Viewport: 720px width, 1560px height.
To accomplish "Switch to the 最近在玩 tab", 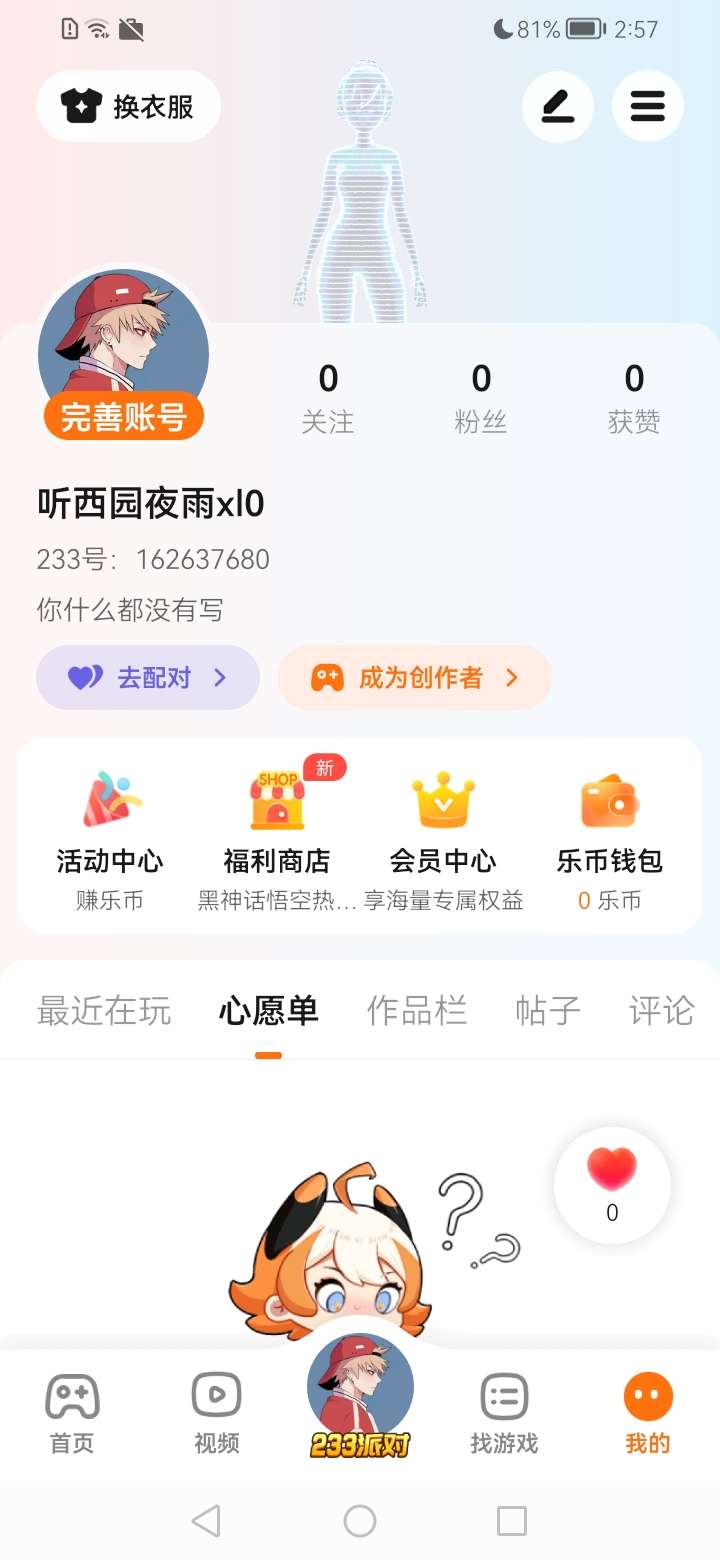I will pos(104,1011).
